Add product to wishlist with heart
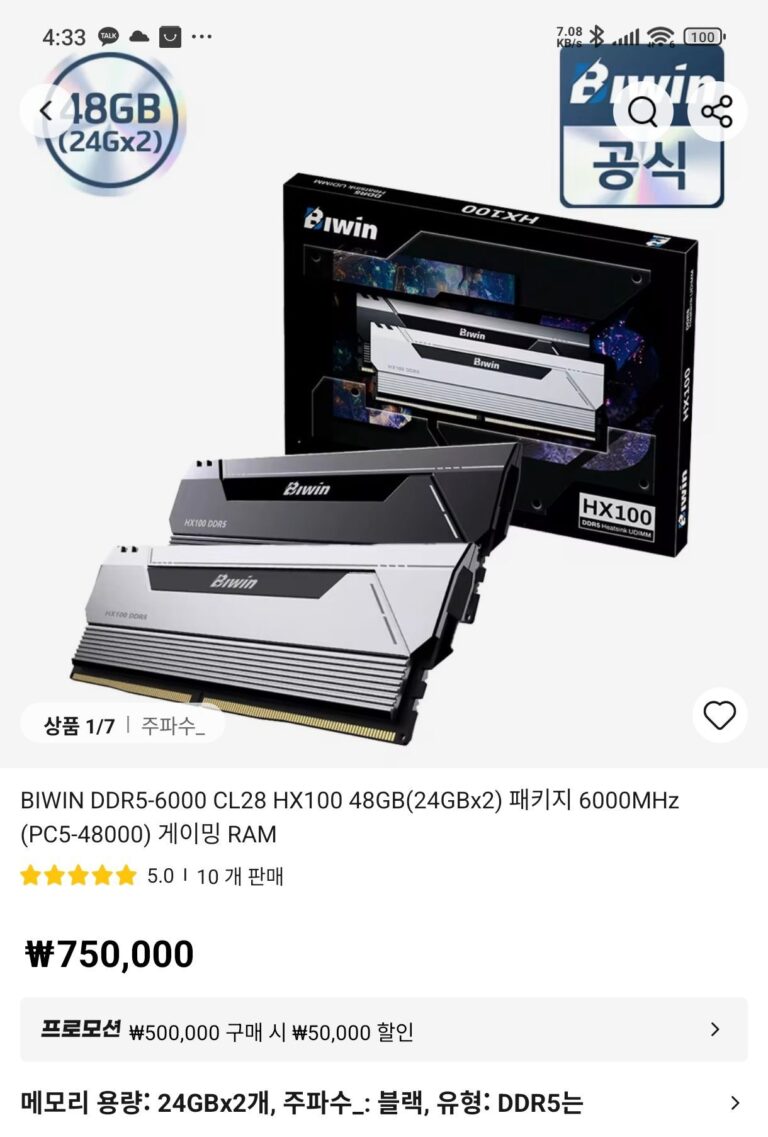This screenshot has height=1137, width=768. click(719, 715)
